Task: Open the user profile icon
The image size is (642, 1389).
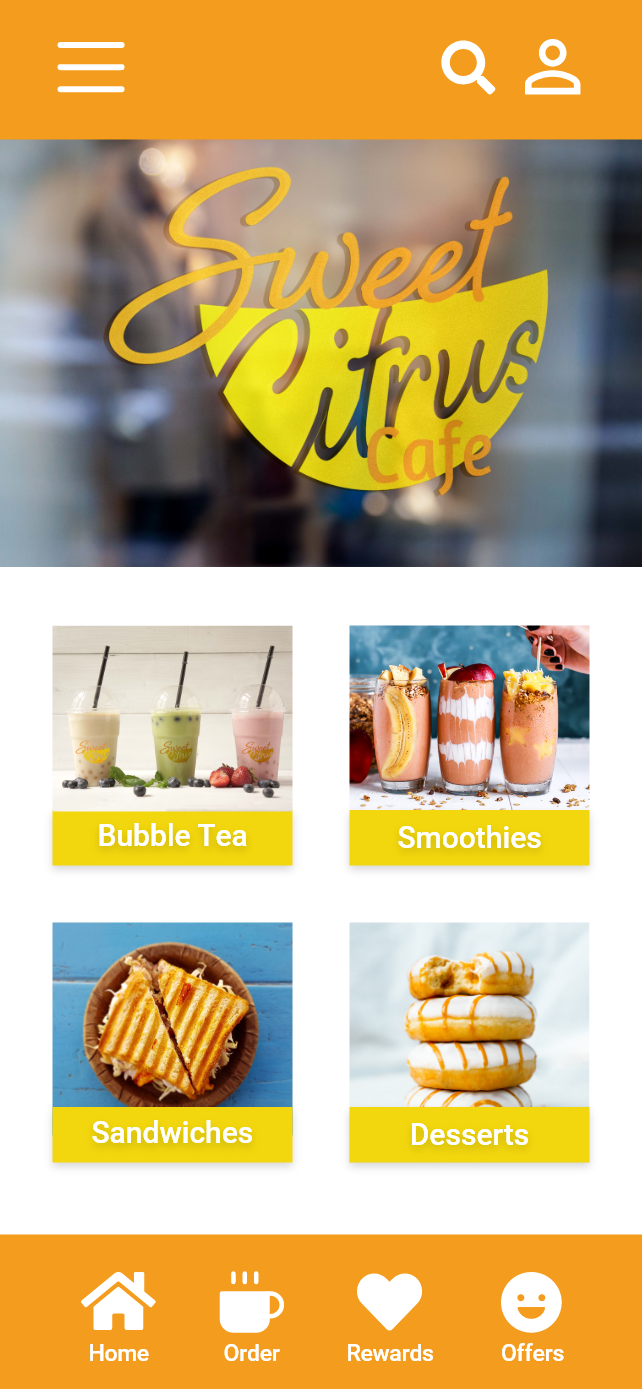Action: 552,68
